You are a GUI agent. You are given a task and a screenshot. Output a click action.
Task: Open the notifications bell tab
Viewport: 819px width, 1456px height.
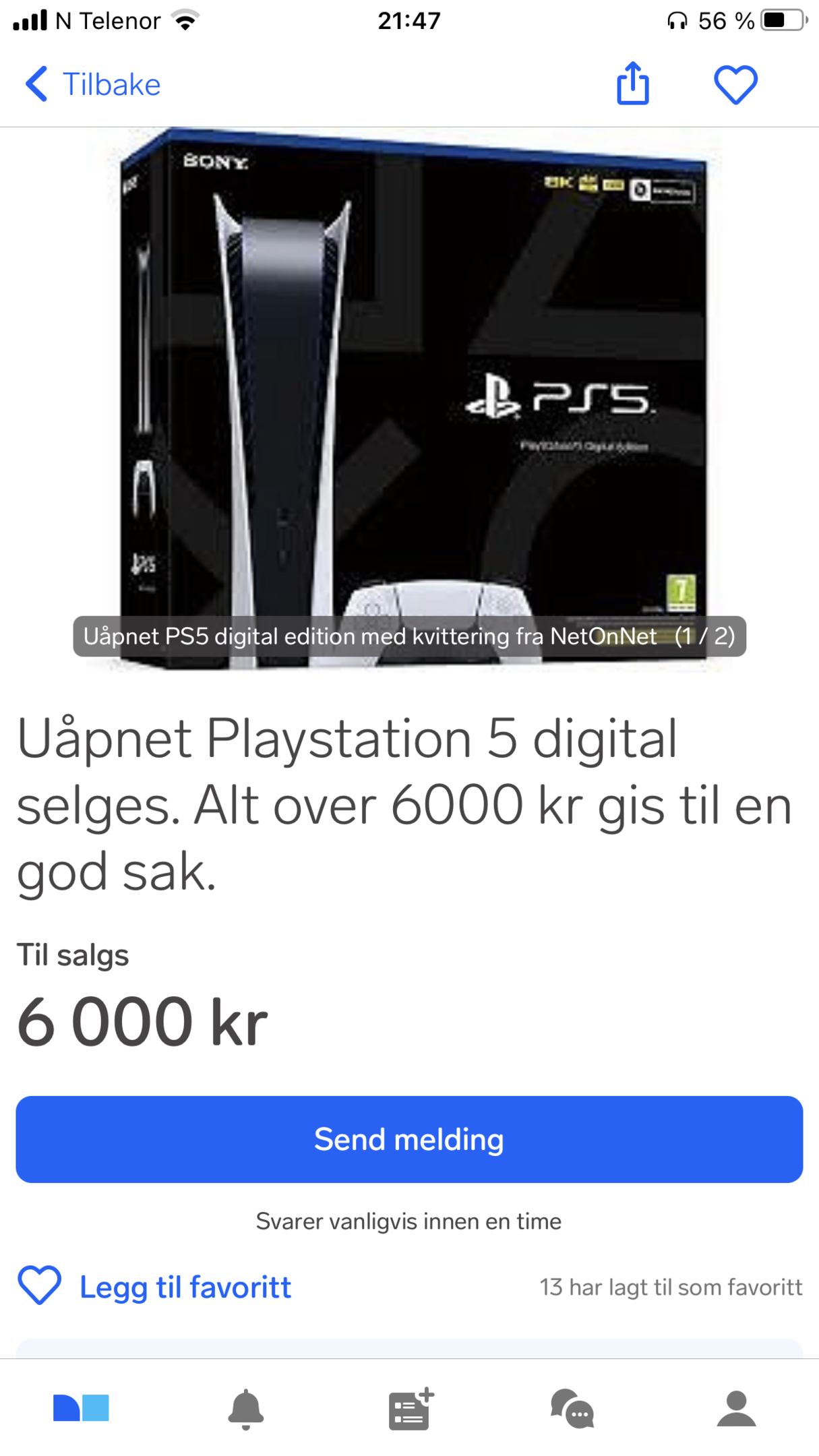(x=245, y=1409)
